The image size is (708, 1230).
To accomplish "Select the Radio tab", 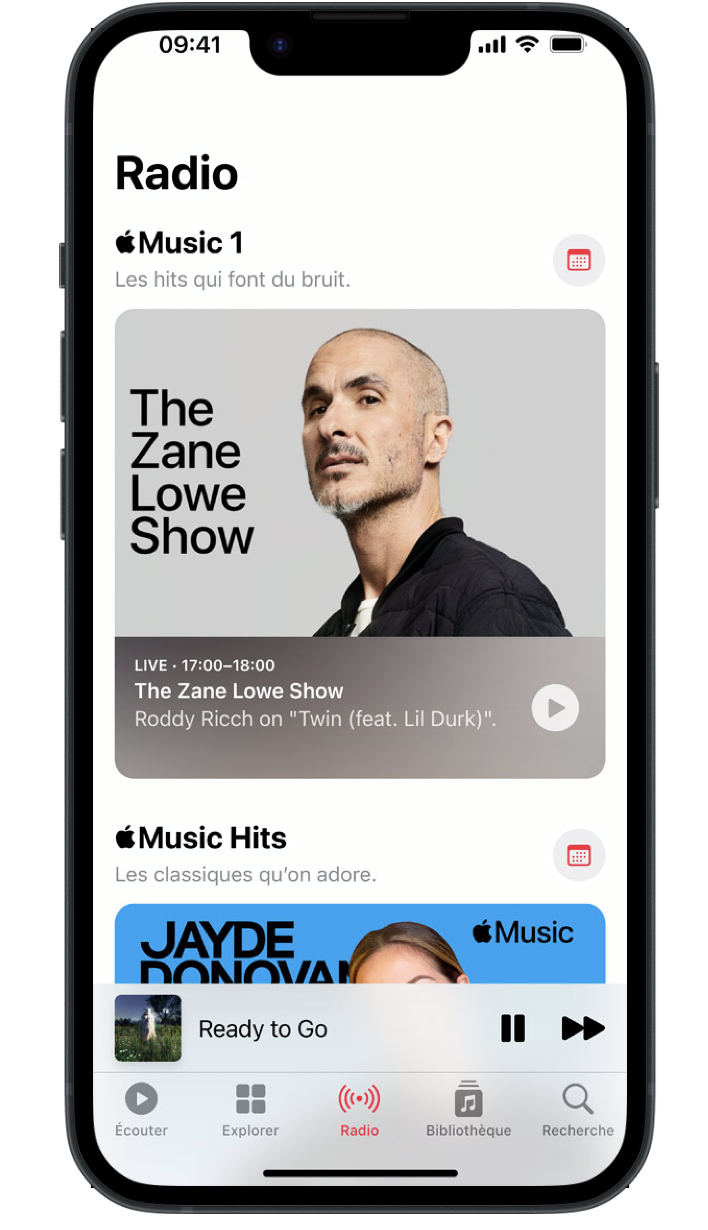I will pyautogui.click(x=359, y=1110).
